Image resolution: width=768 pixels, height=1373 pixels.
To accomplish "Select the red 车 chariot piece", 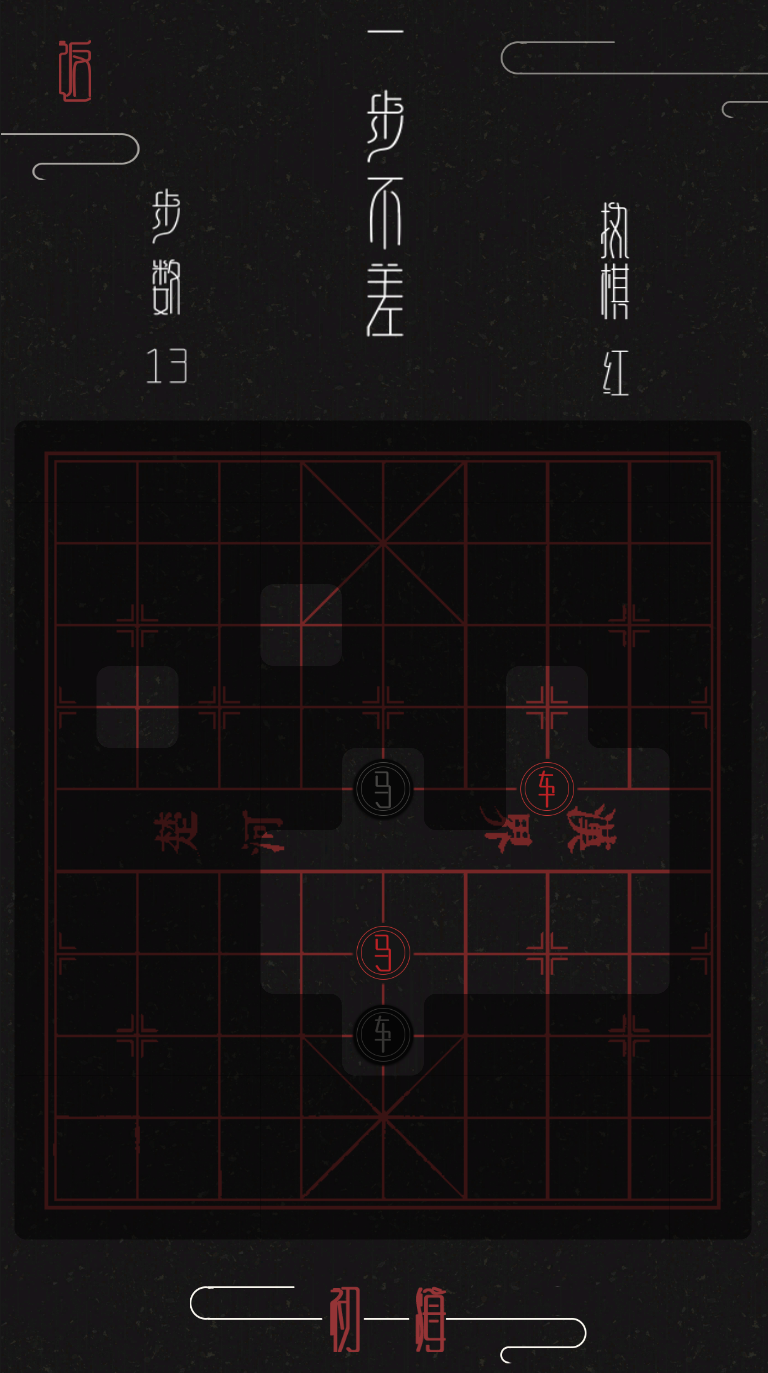I will 546,788.
